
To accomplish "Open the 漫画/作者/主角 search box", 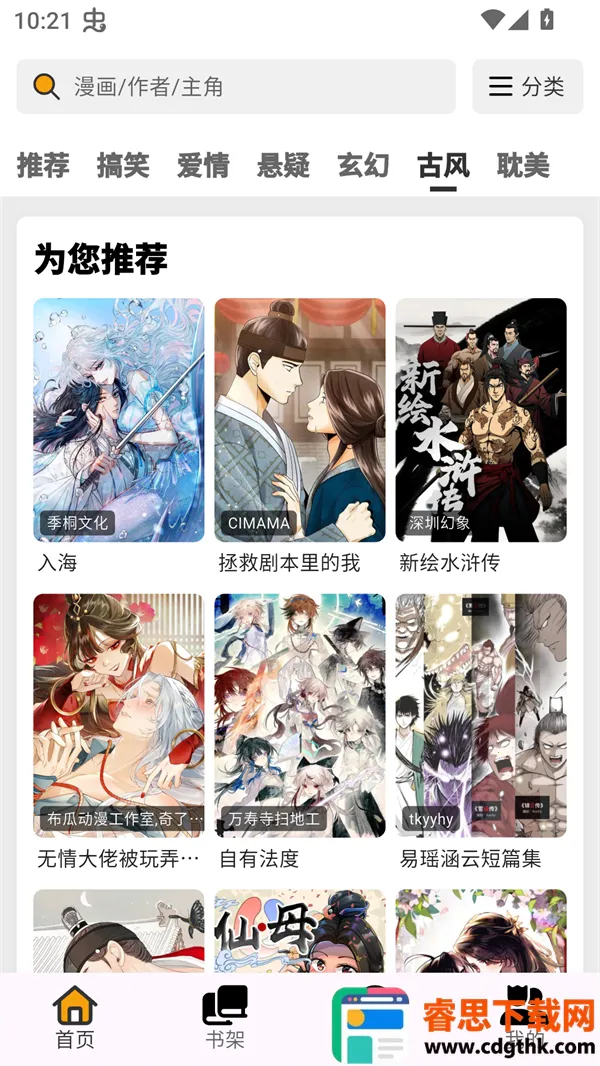I will point(235,87).
